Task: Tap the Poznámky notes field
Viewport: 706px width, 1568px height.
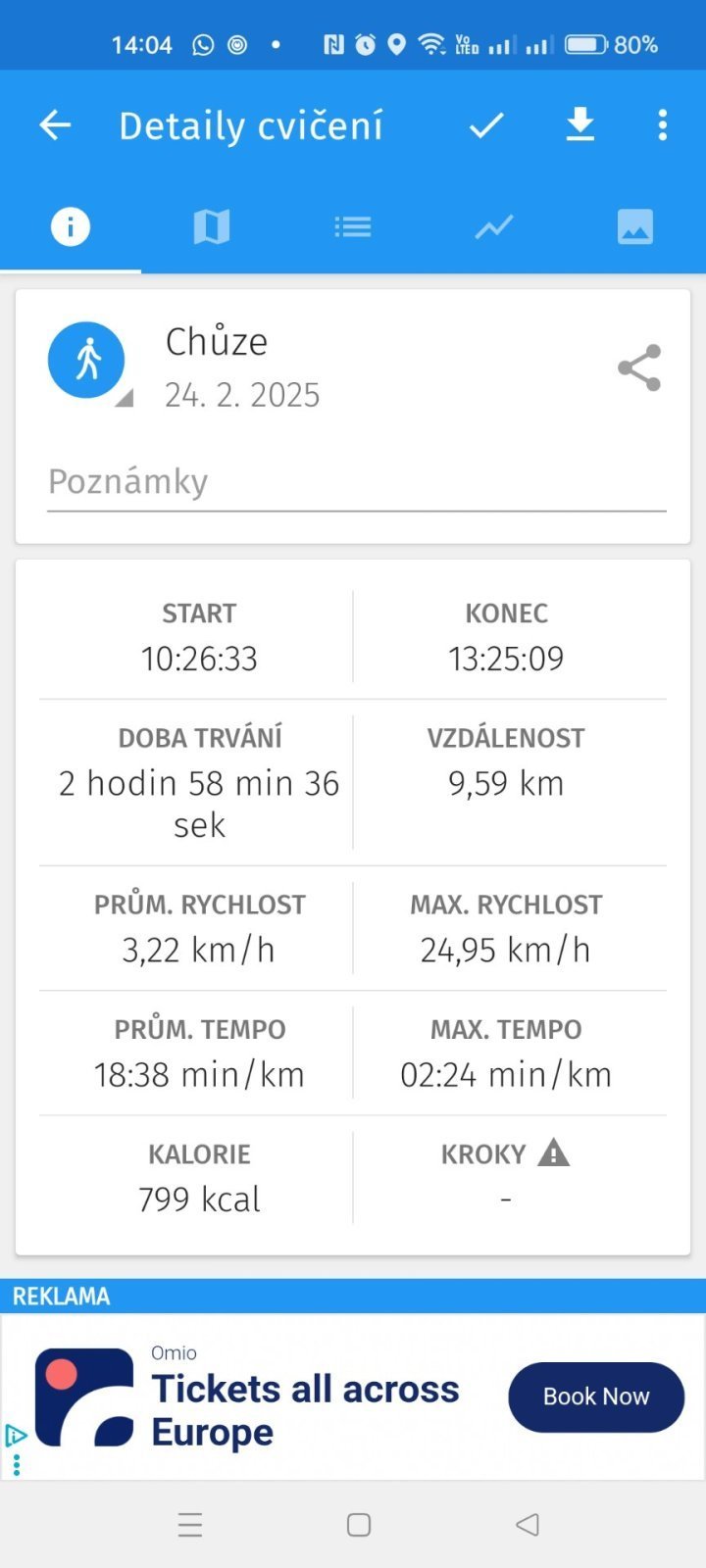Action: click(x=357, y=482)
